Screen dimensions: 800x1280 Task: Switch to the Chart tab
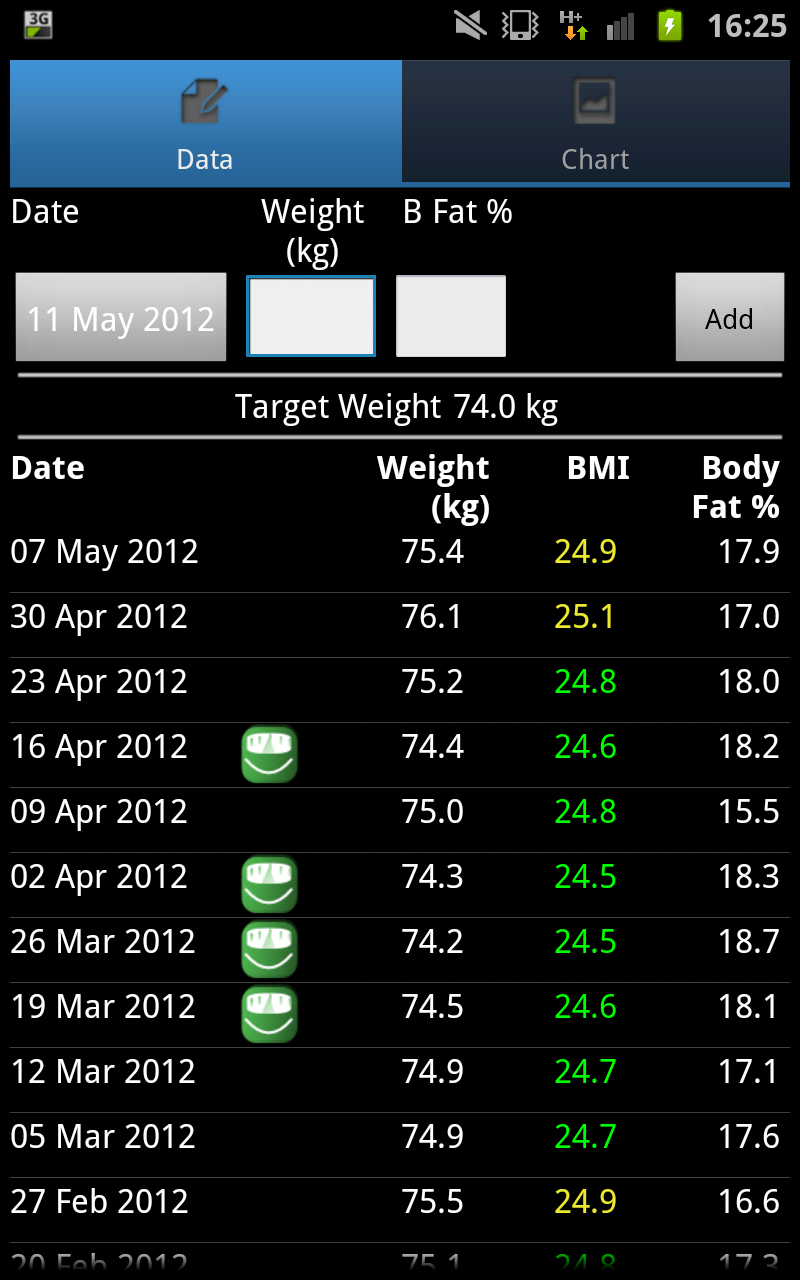click(594, 123)
